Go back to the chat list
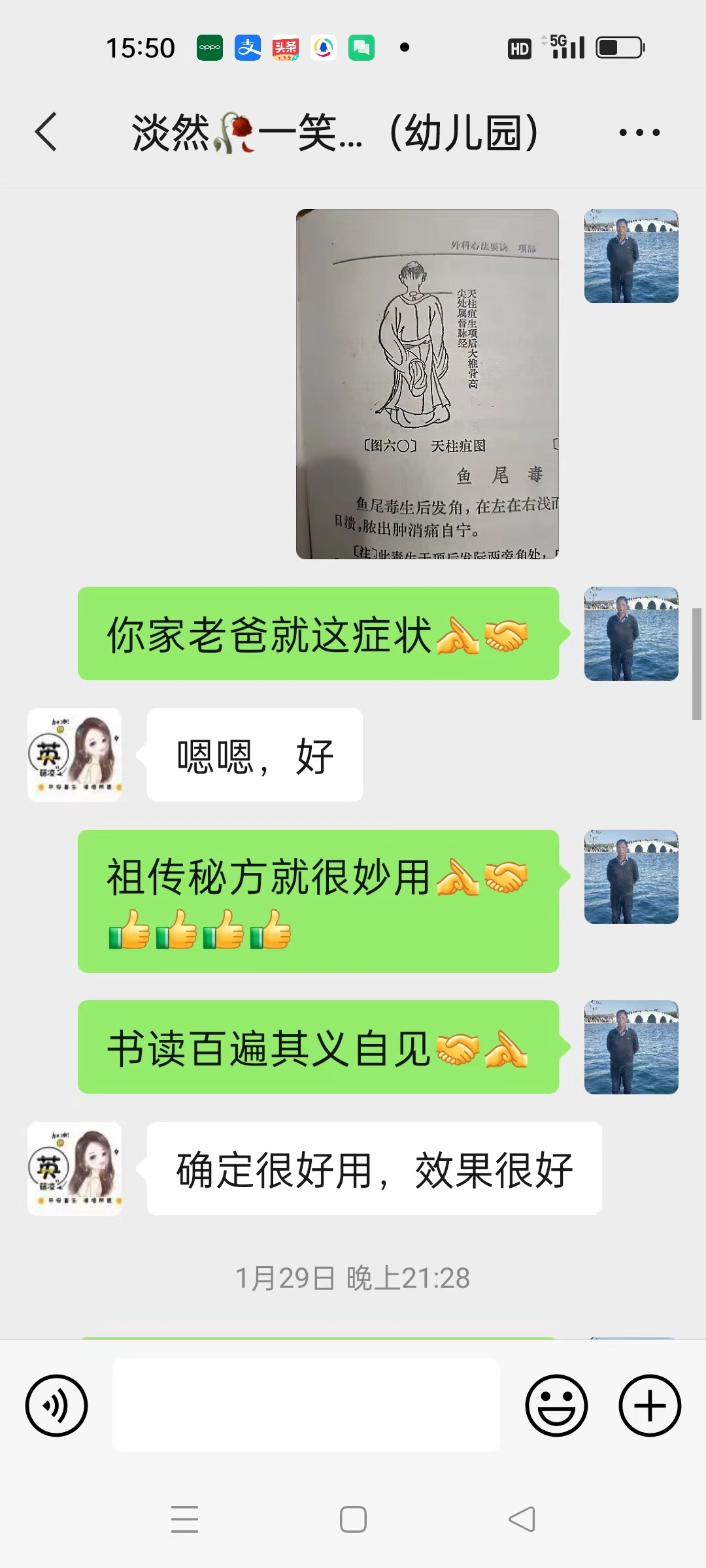The height and width of the screenshot is (1568, 706). [x=46, y=132]
